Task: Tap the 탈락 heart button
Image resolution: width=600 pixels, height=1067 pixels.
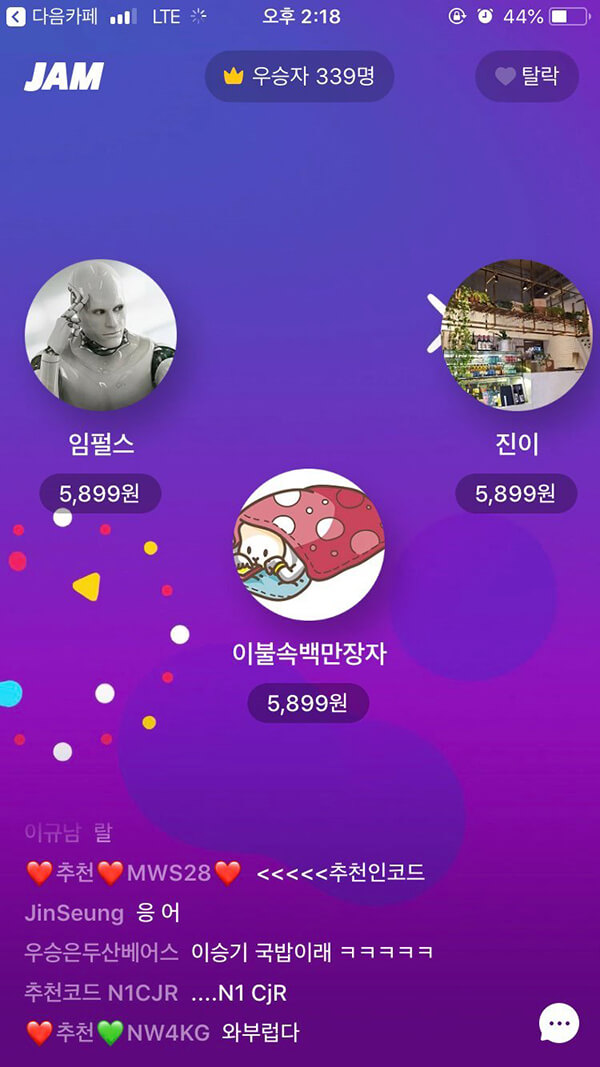Action: (x=527, y=76)
